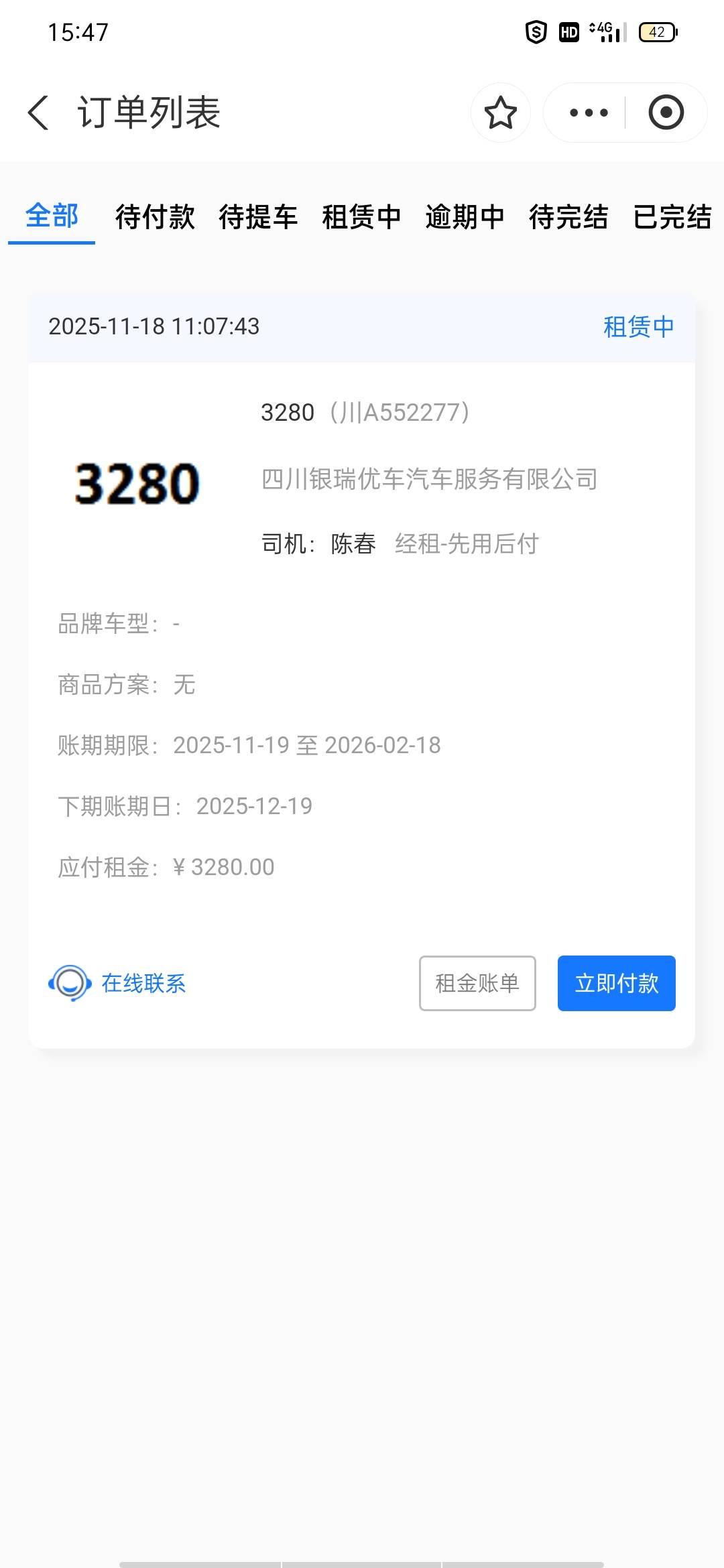Go back from the 订单列表 page
Screen dimensions: 724x1568
39,113
